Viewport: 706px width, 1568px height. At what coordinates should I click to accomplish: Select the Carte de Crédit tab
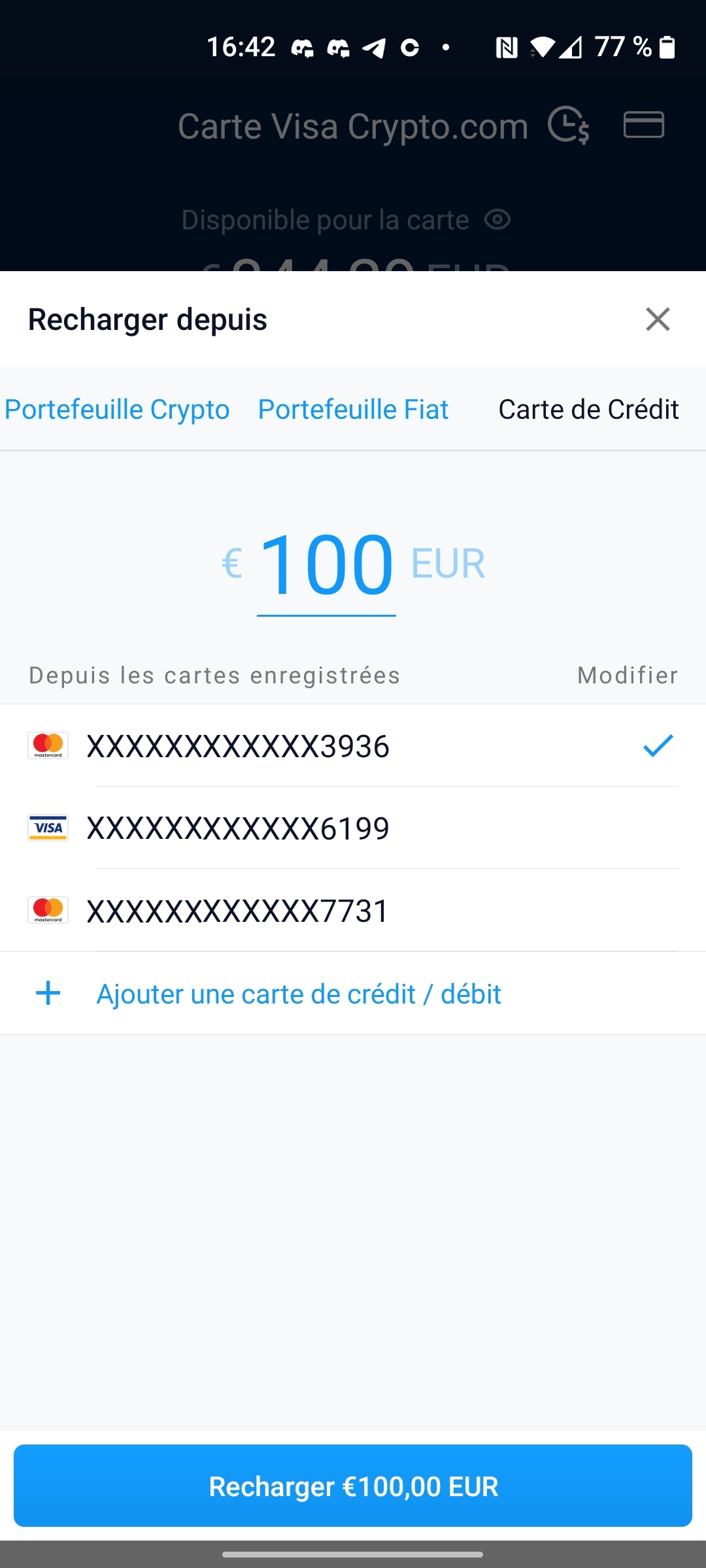(x=588, y=410)
